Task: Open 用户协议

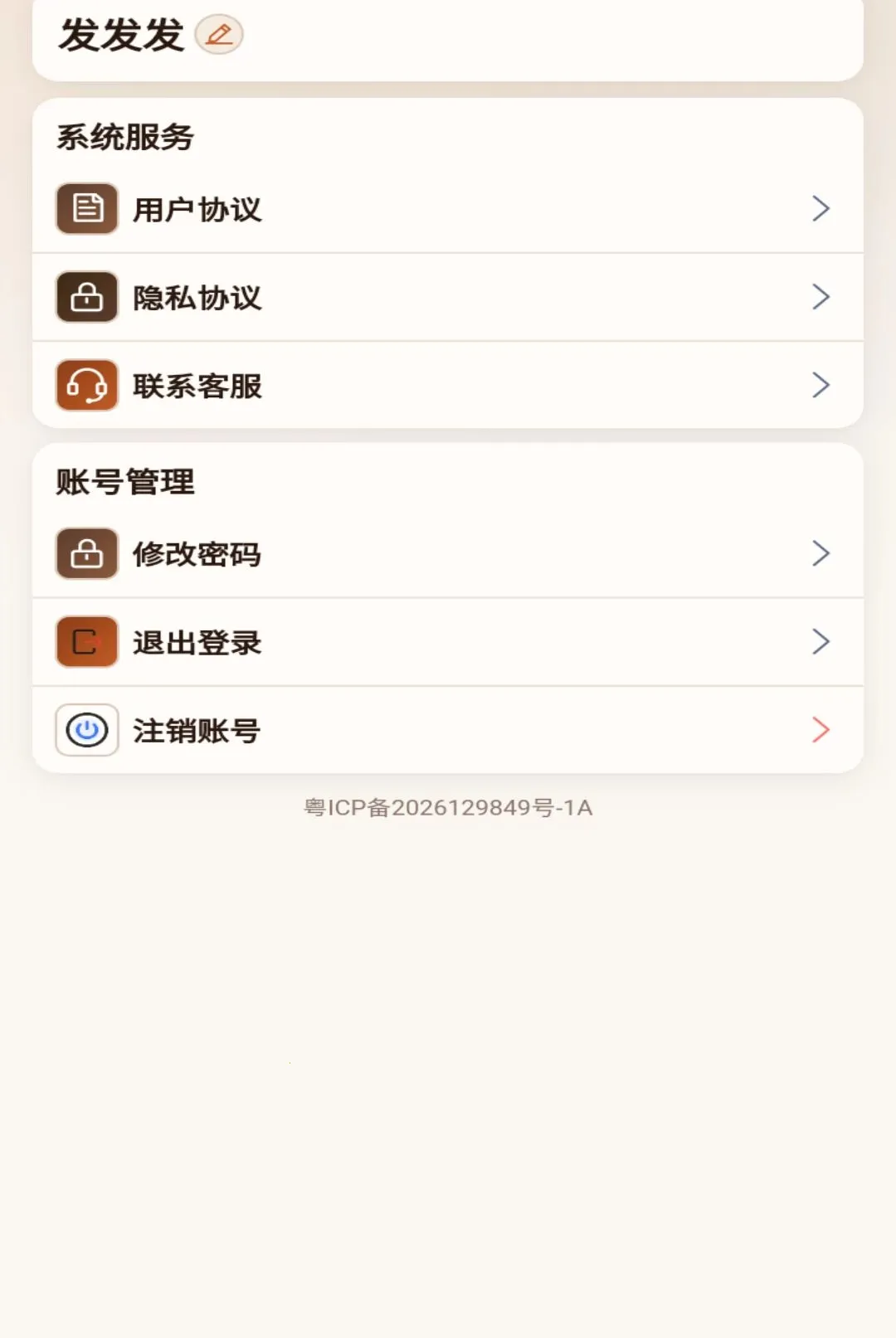Action: click(448, 209)
